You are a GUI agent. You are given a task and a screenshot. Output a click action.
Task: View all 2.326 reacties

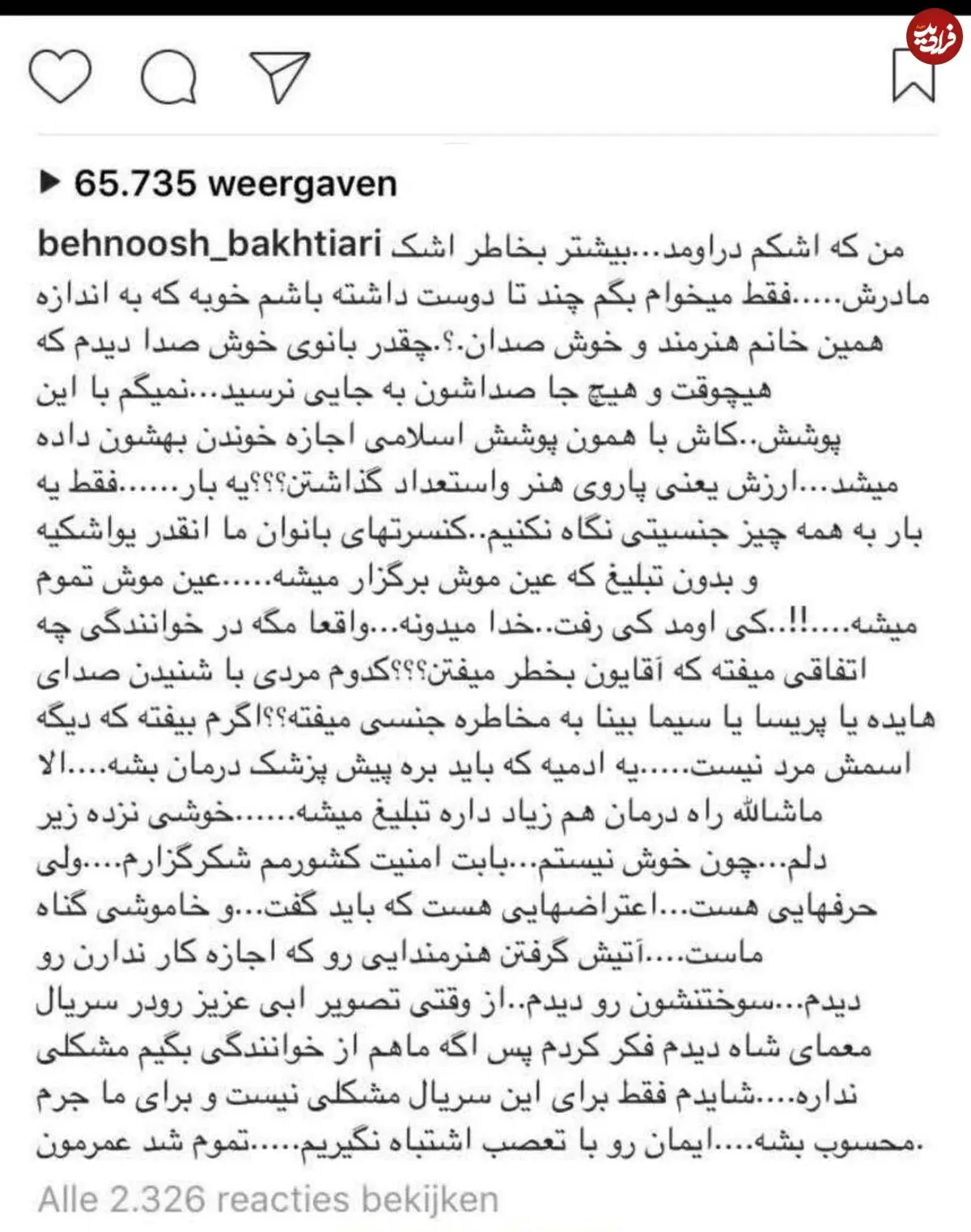pos(268,1200)
